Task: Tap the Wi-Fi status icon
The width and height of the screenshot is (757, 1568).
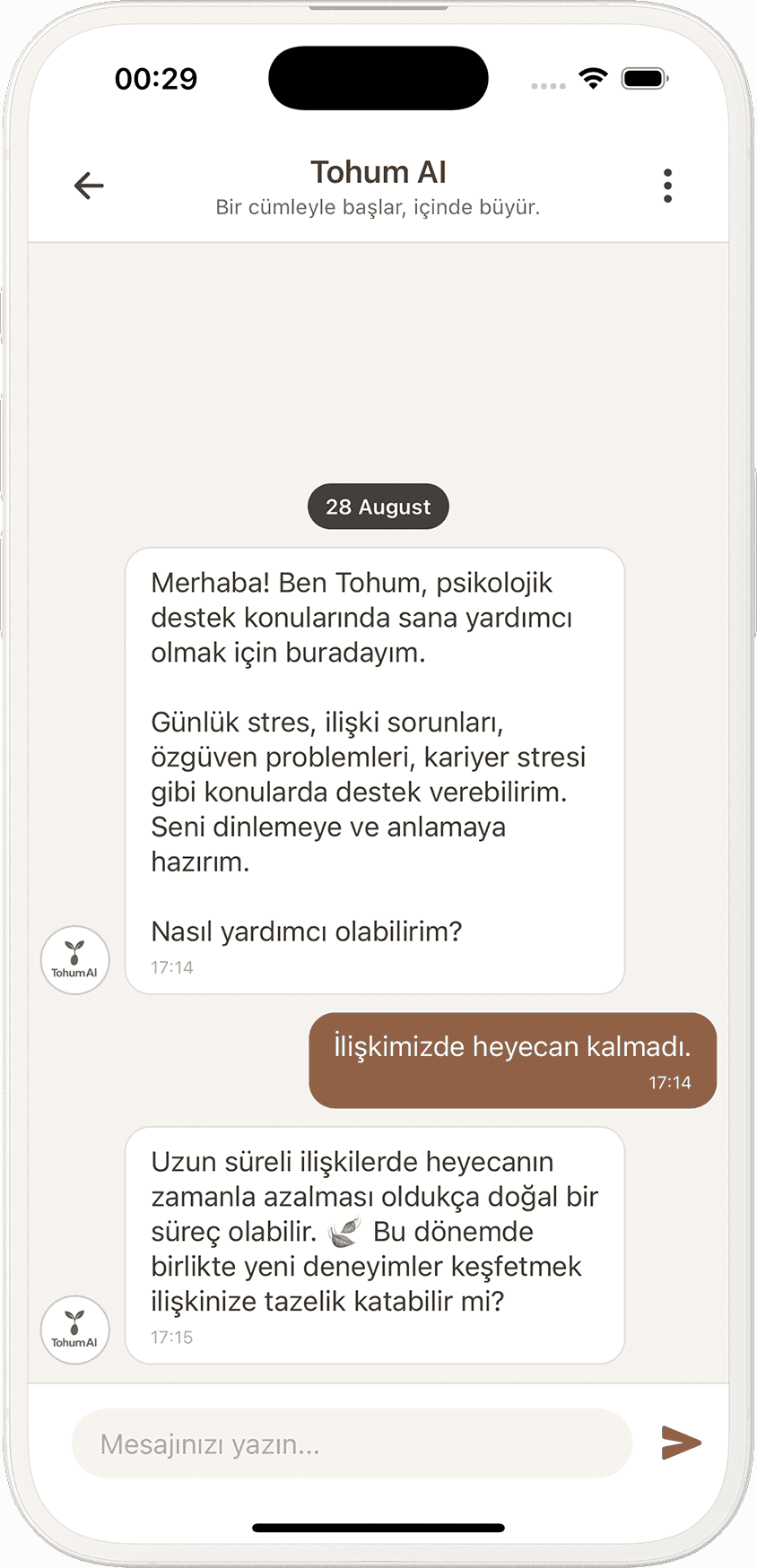Action: [x=592, y=78]
